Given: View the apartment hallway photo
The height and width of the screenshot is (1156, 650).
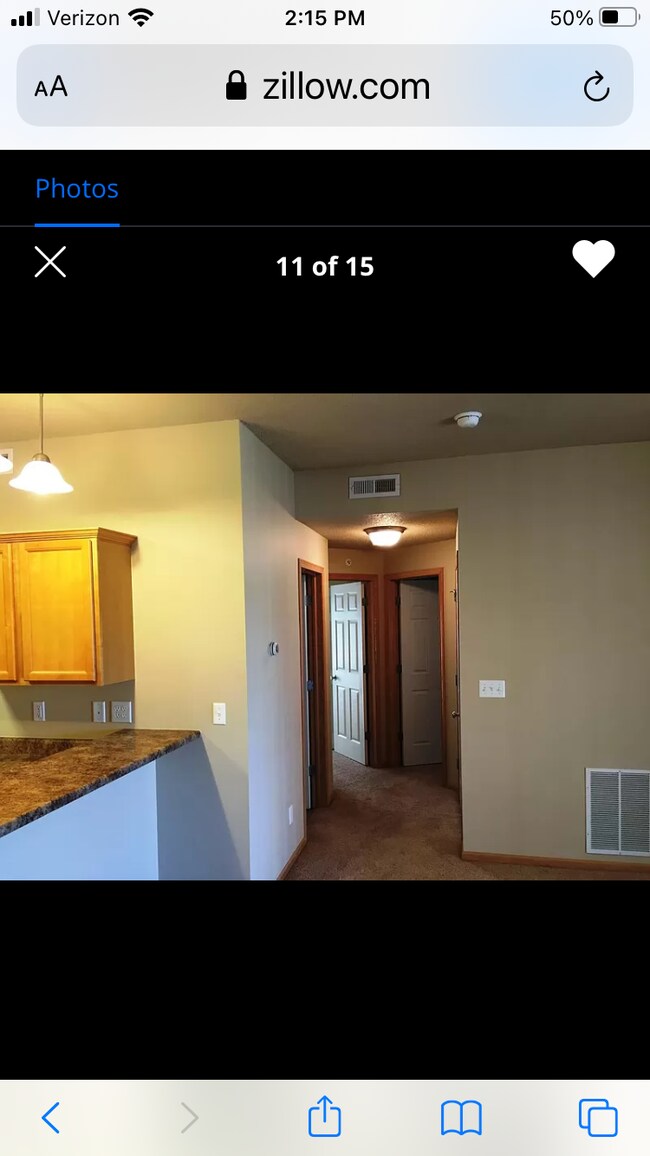Looking at the screenshot, I should tap(325, 636).
